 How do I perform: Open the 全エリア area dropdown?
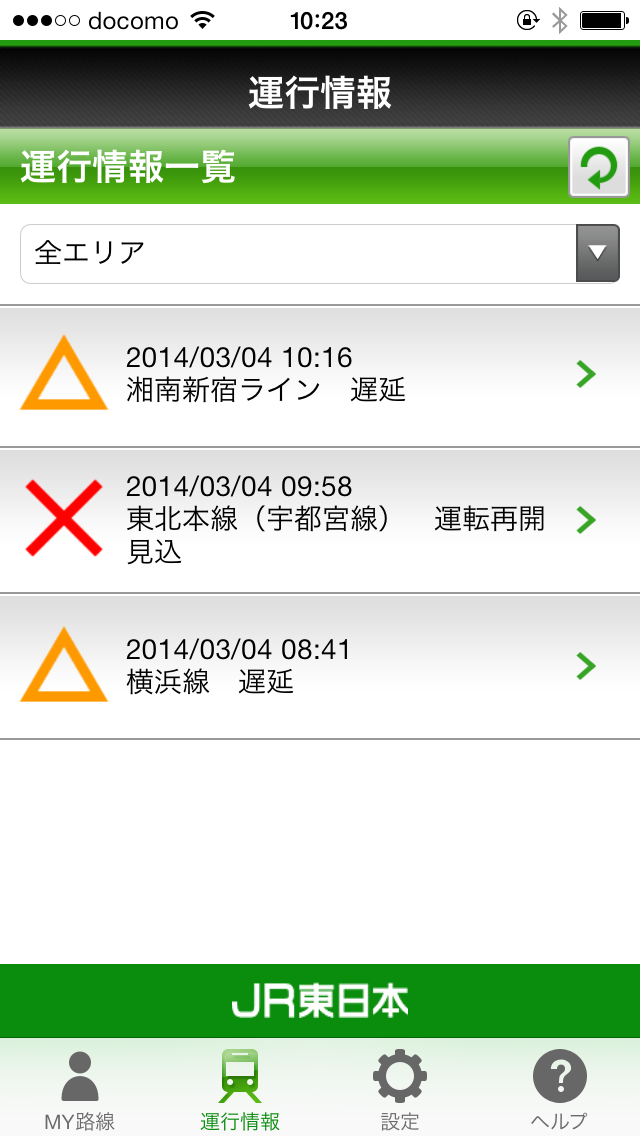[320, 253]
